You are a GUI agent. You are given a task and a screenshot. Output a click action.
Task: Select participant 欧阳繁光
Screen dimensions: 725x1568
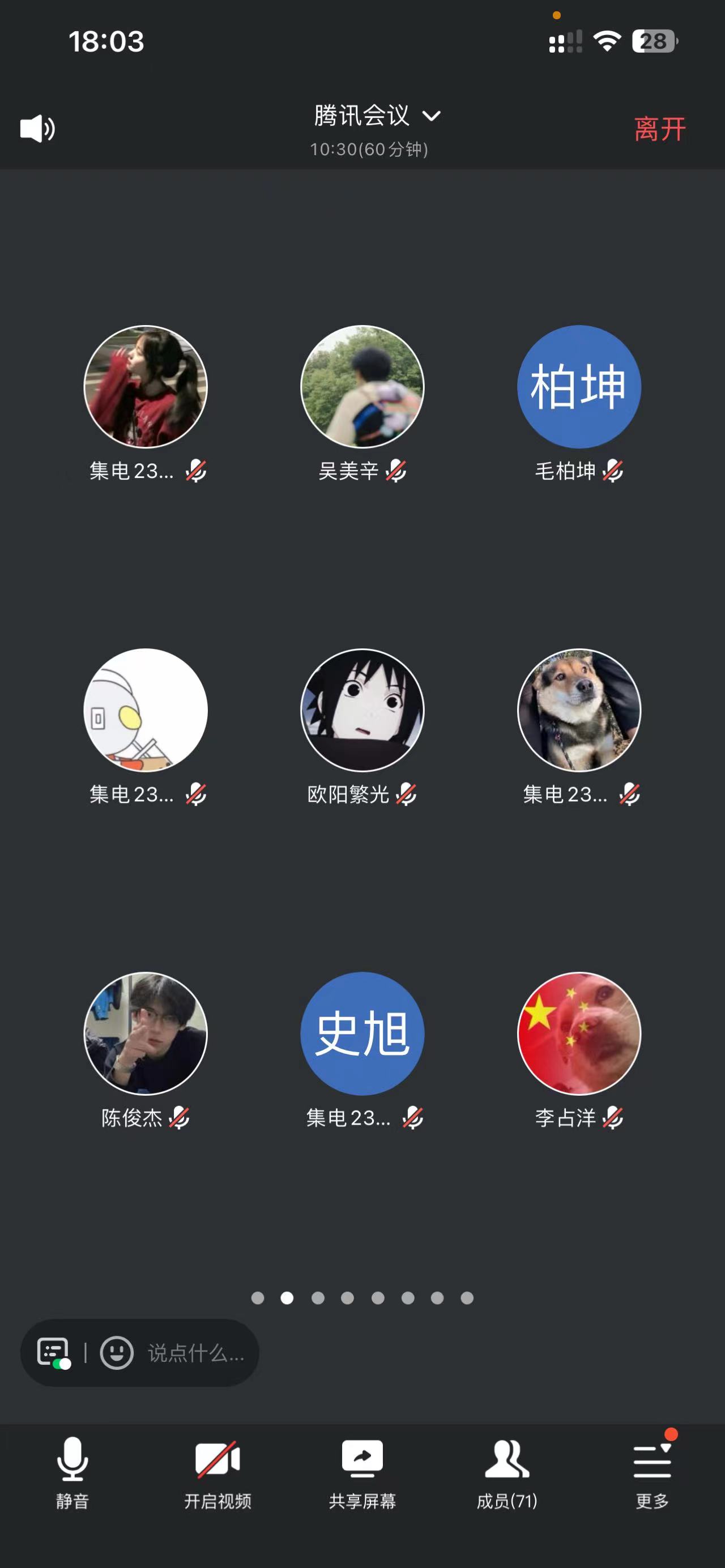click(x=362, y=710)
